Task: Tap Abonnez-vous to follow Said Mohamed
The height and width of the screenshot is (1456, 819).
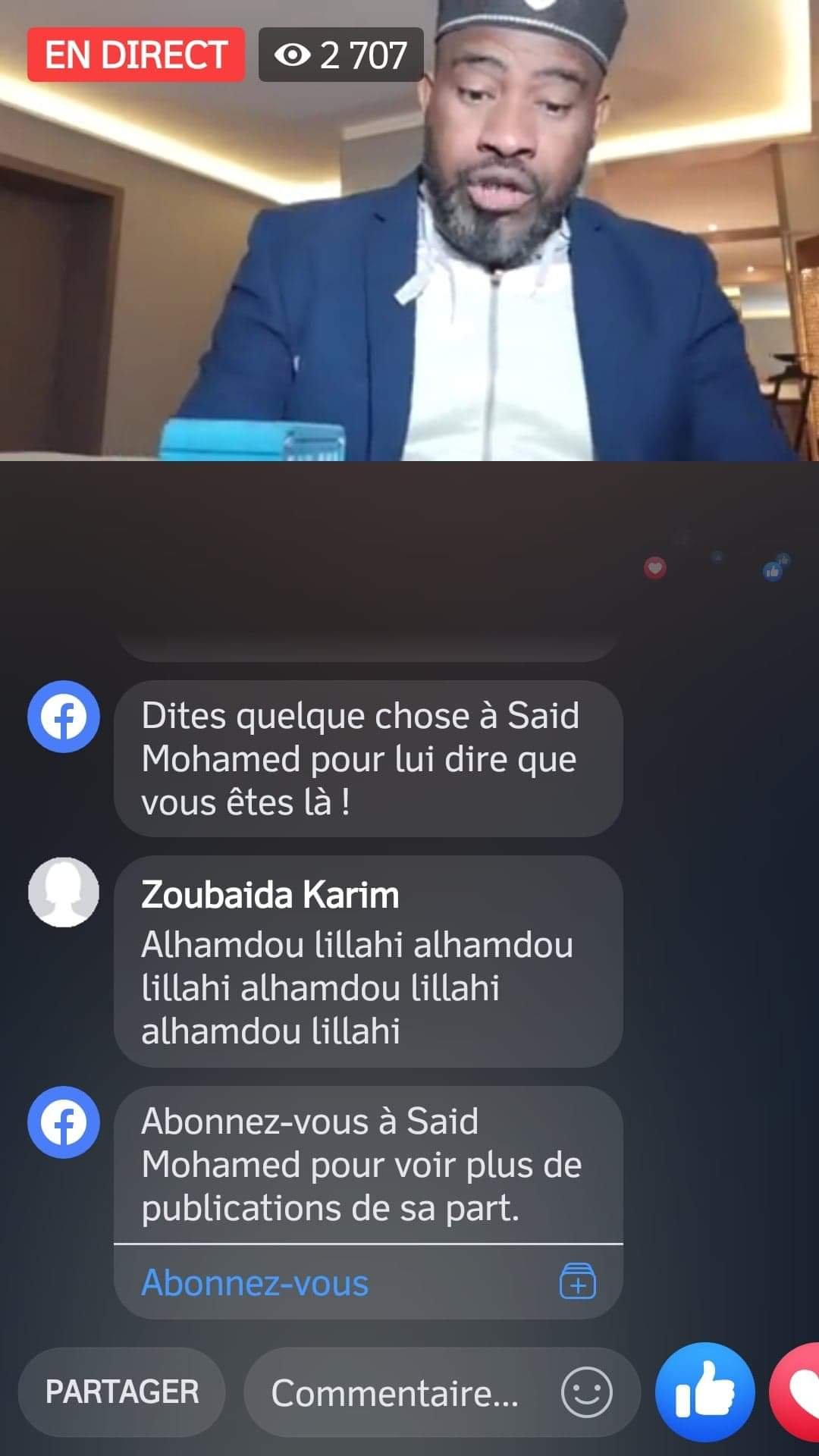Action: point(255,1283)
